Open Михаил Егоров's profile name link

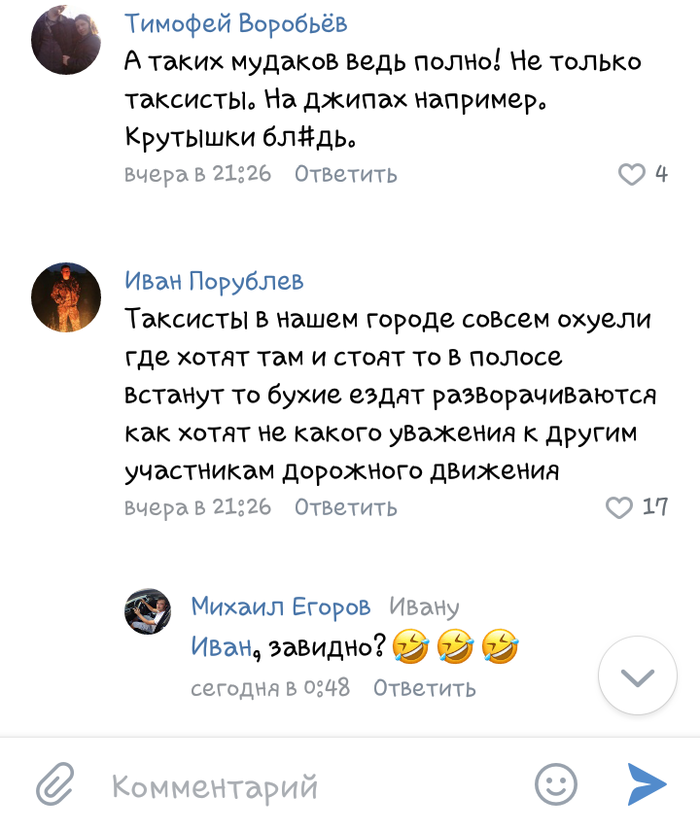click(x=280, y=606)
